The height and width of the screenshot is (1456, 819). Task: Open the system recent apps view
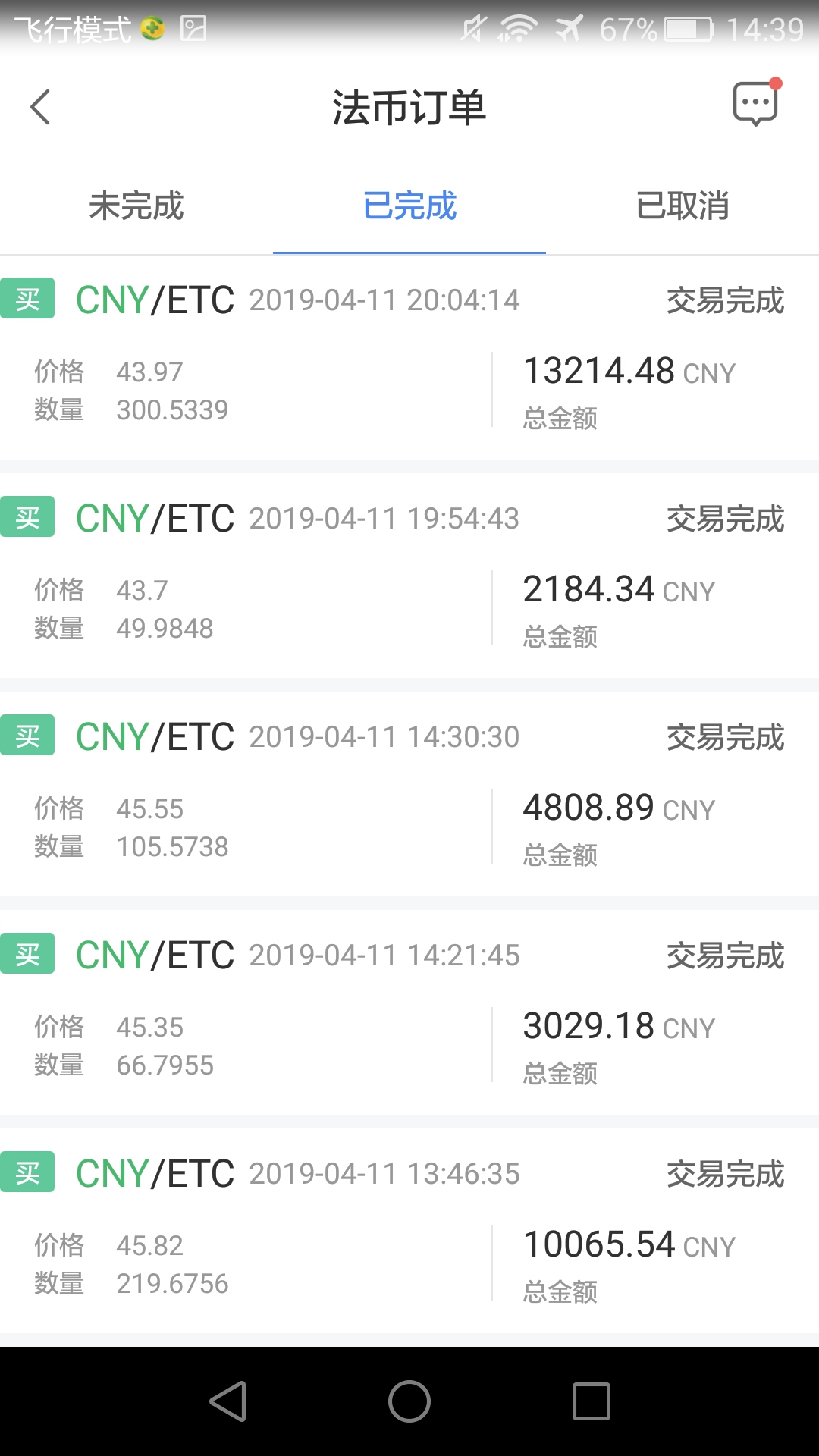591,1401
